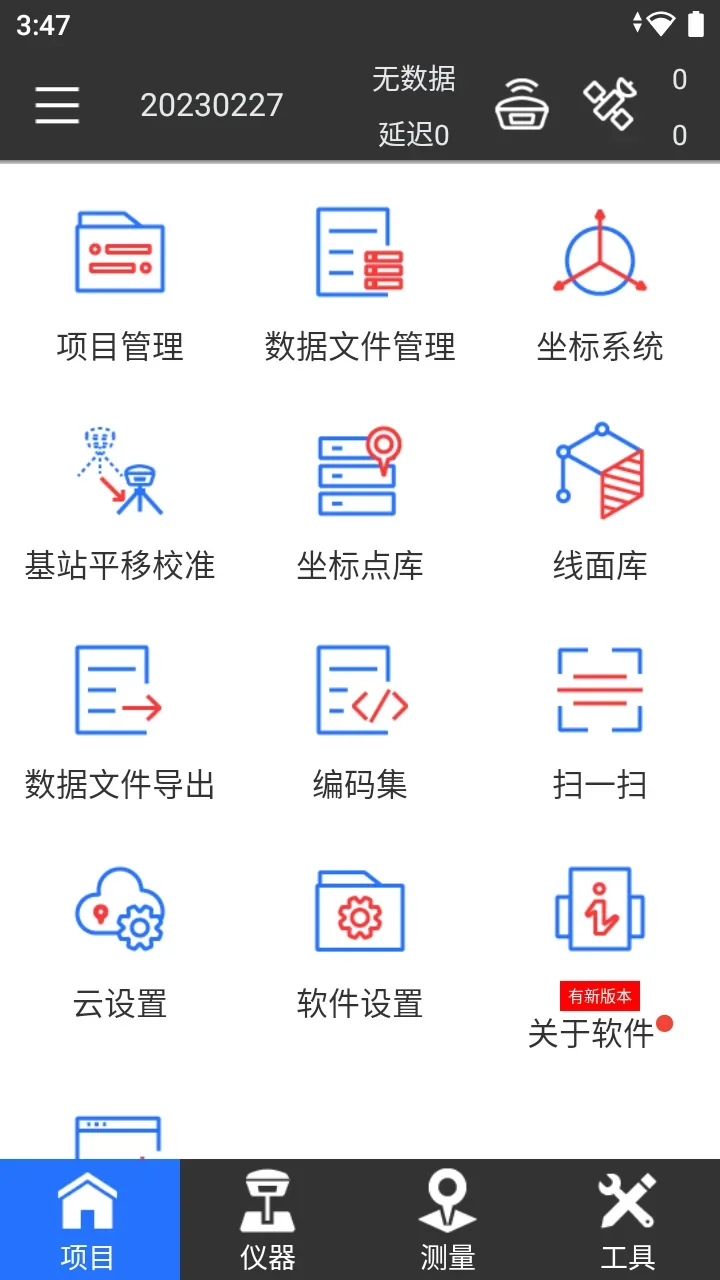Open 线面库 line and surface library
This screenshot has width=720, height=1280.
(600, 503)
